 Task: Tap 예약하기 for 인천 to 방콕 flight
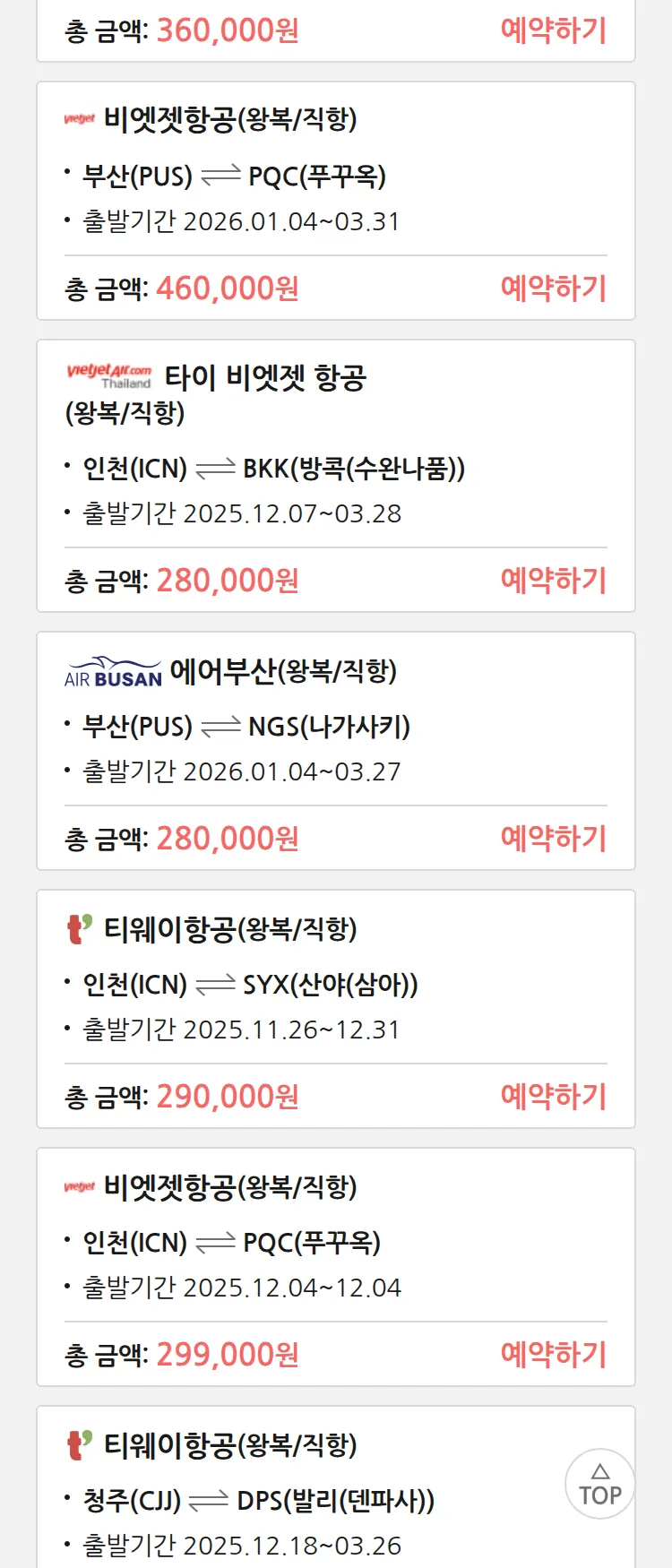tap(553, 581)
